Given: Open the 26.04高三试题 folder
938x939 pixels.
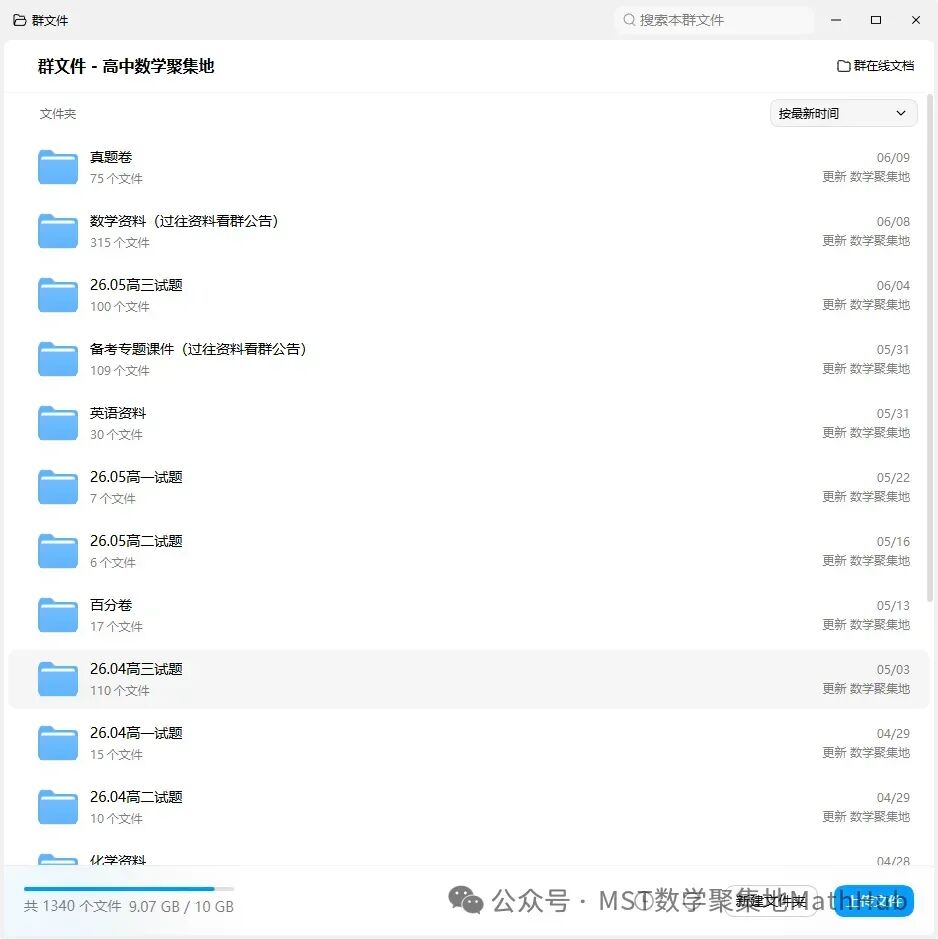Looking at the screenshot, I should point(468,680).
